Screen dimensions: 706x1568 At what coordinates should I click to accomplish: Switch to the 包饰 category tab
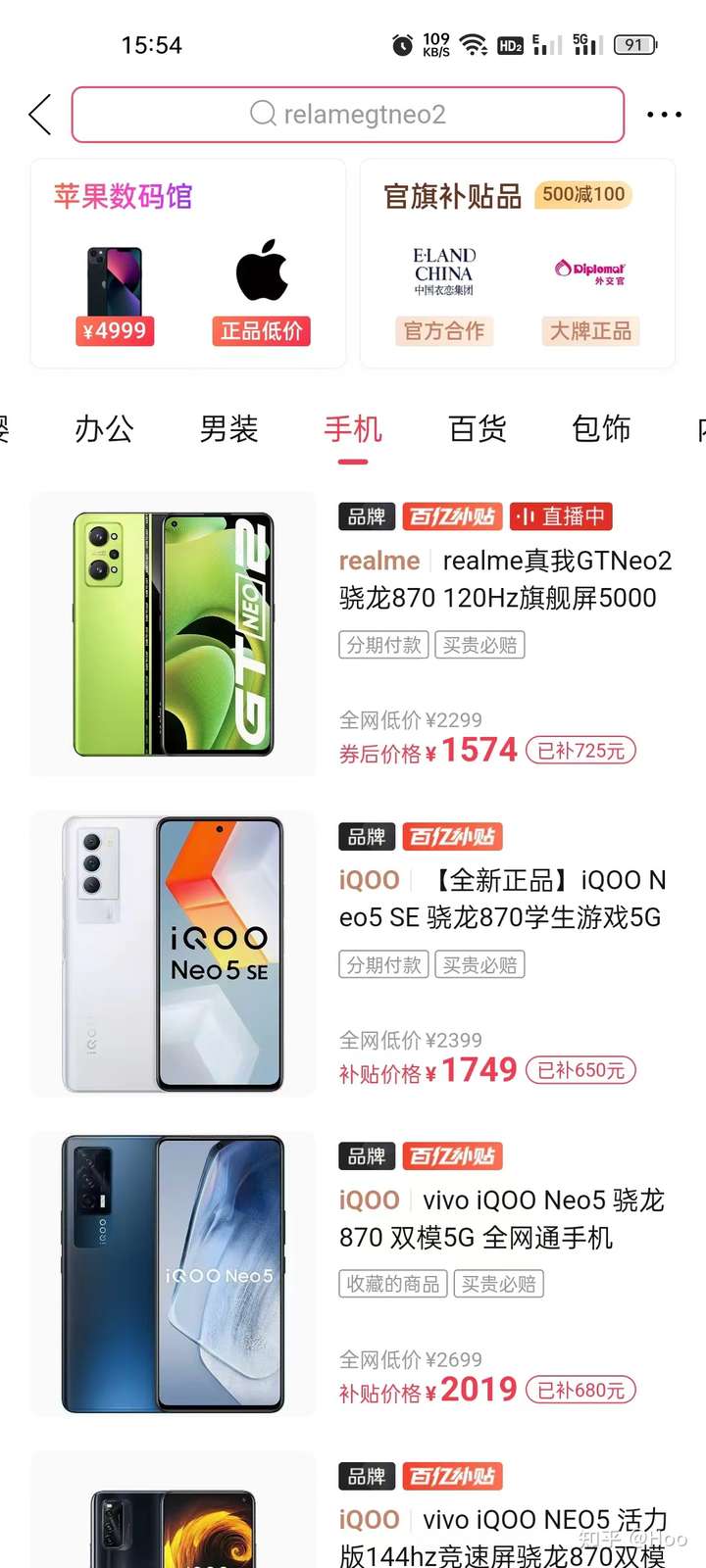(601, 429)
